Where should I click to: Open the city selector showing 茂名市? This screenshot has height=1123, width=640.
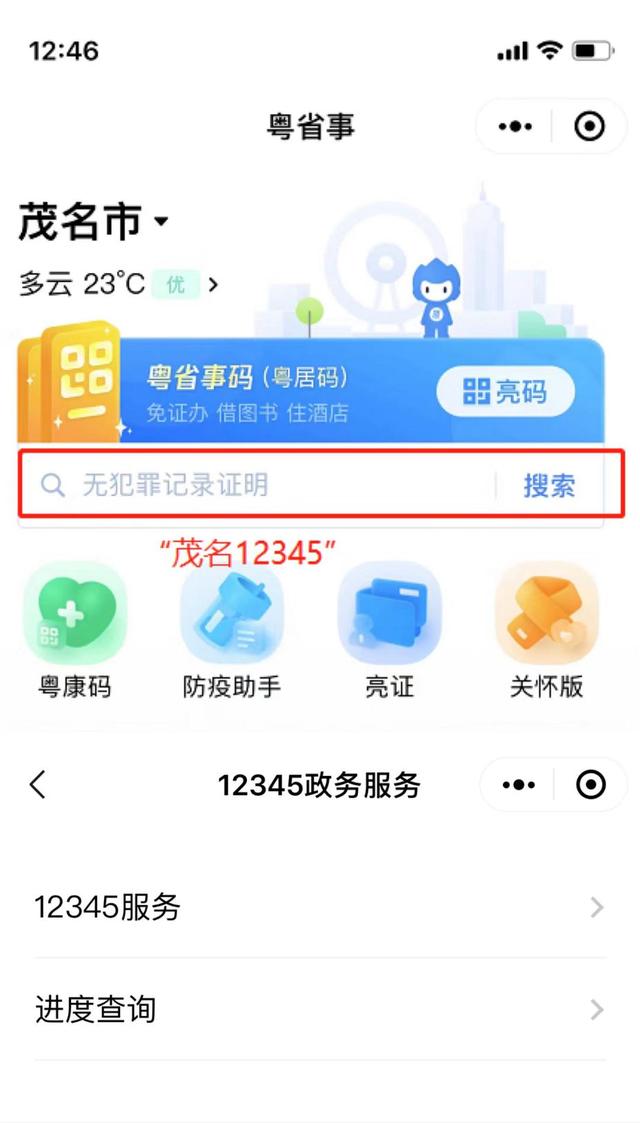click(95, 223)
